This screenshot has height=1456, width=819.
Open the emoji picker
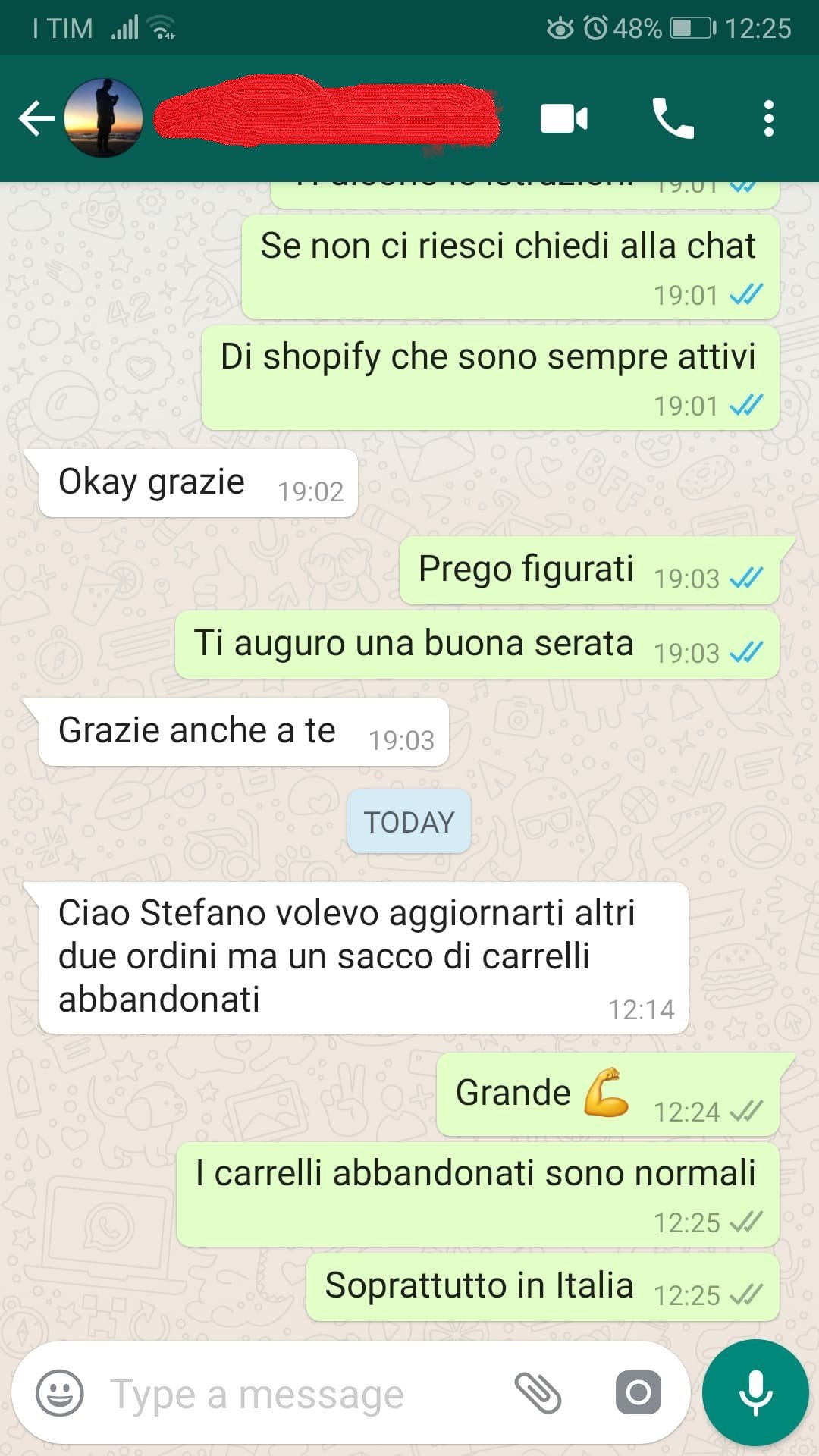(x=60, y=1393)
